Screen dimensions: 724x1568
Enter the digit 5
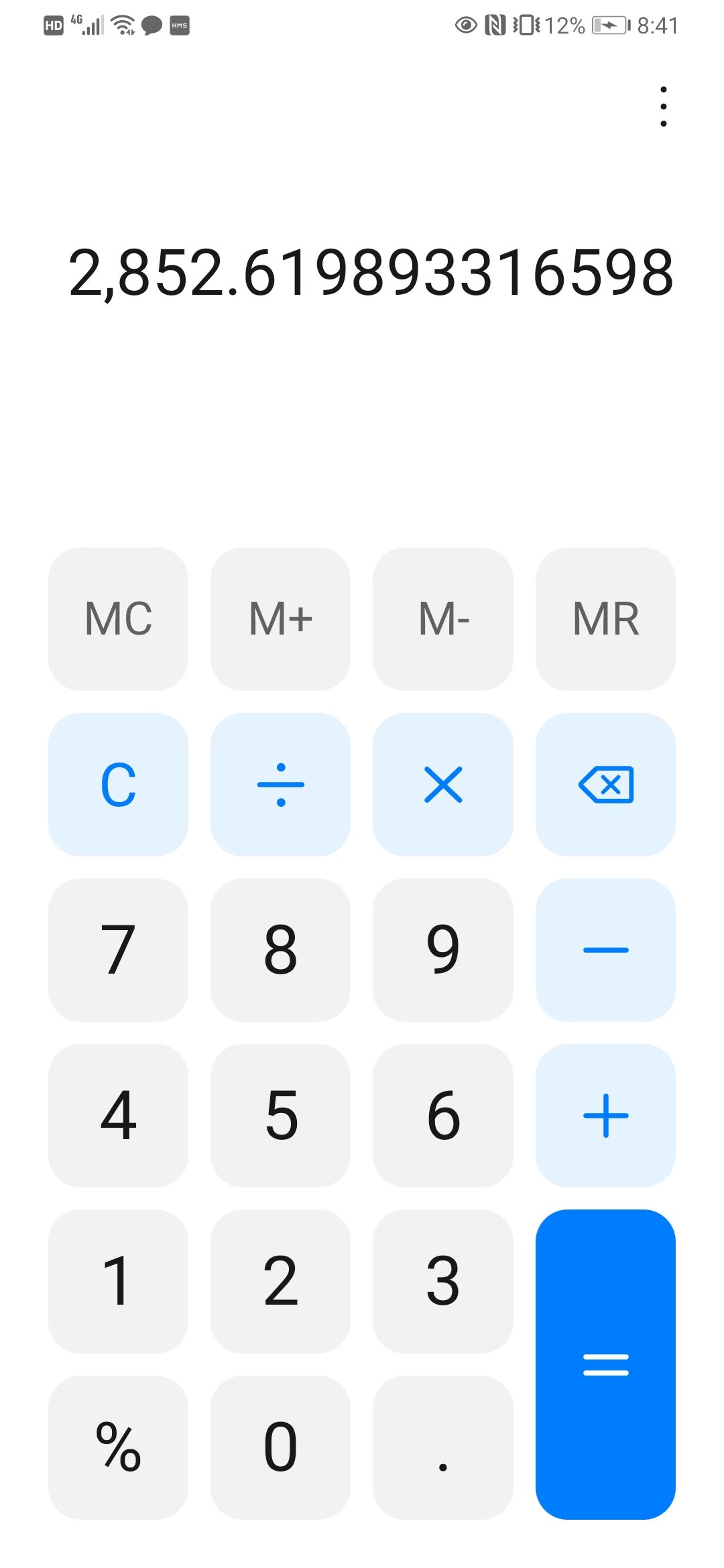[280, 1115]
